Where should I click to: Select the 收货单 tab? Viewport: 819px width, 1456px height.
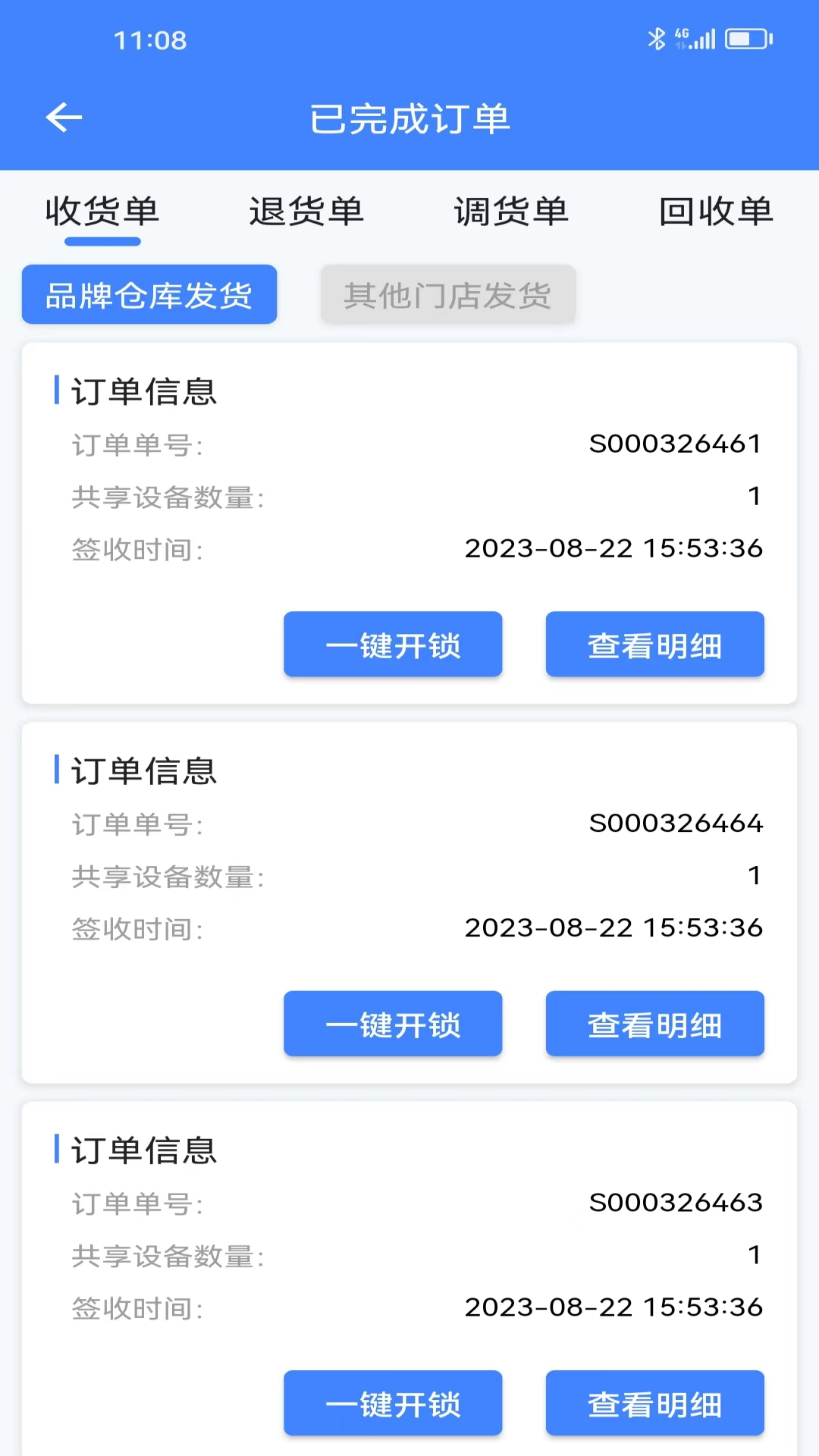point(104,212)
